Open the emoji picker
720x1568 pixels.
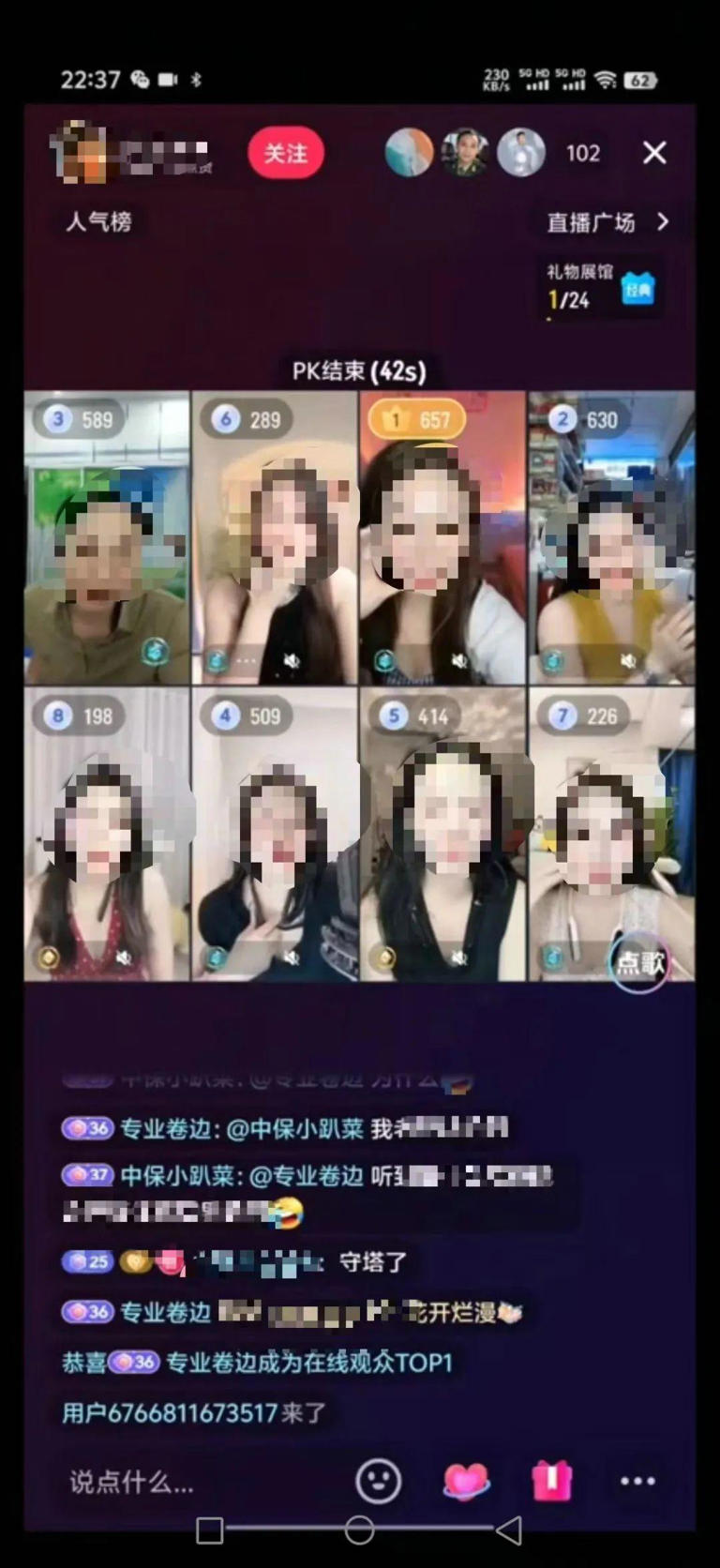pos(379,1482)
